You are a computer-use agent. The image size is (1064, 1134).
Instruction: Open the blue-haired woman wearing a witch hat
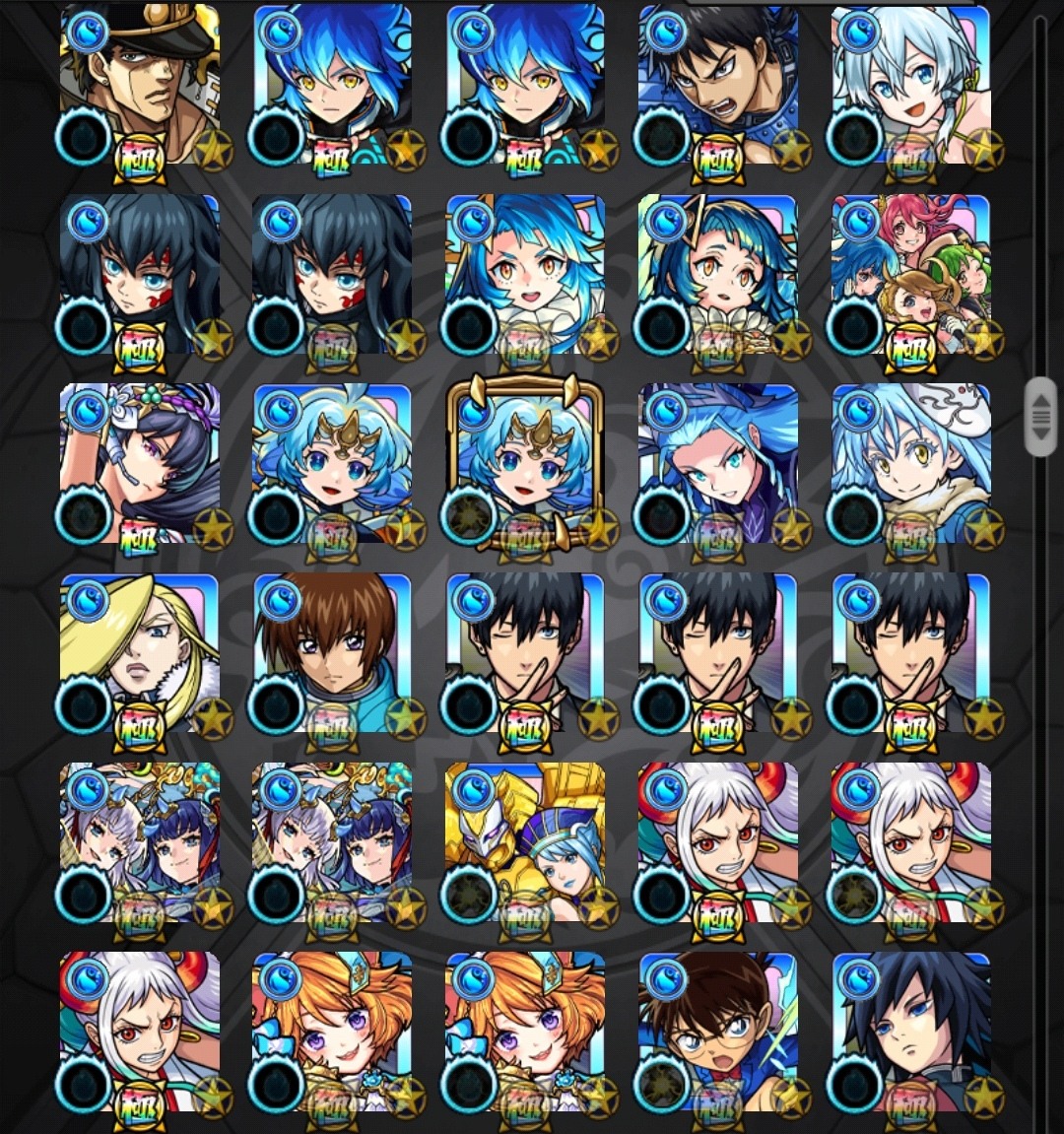click(718, 465)
